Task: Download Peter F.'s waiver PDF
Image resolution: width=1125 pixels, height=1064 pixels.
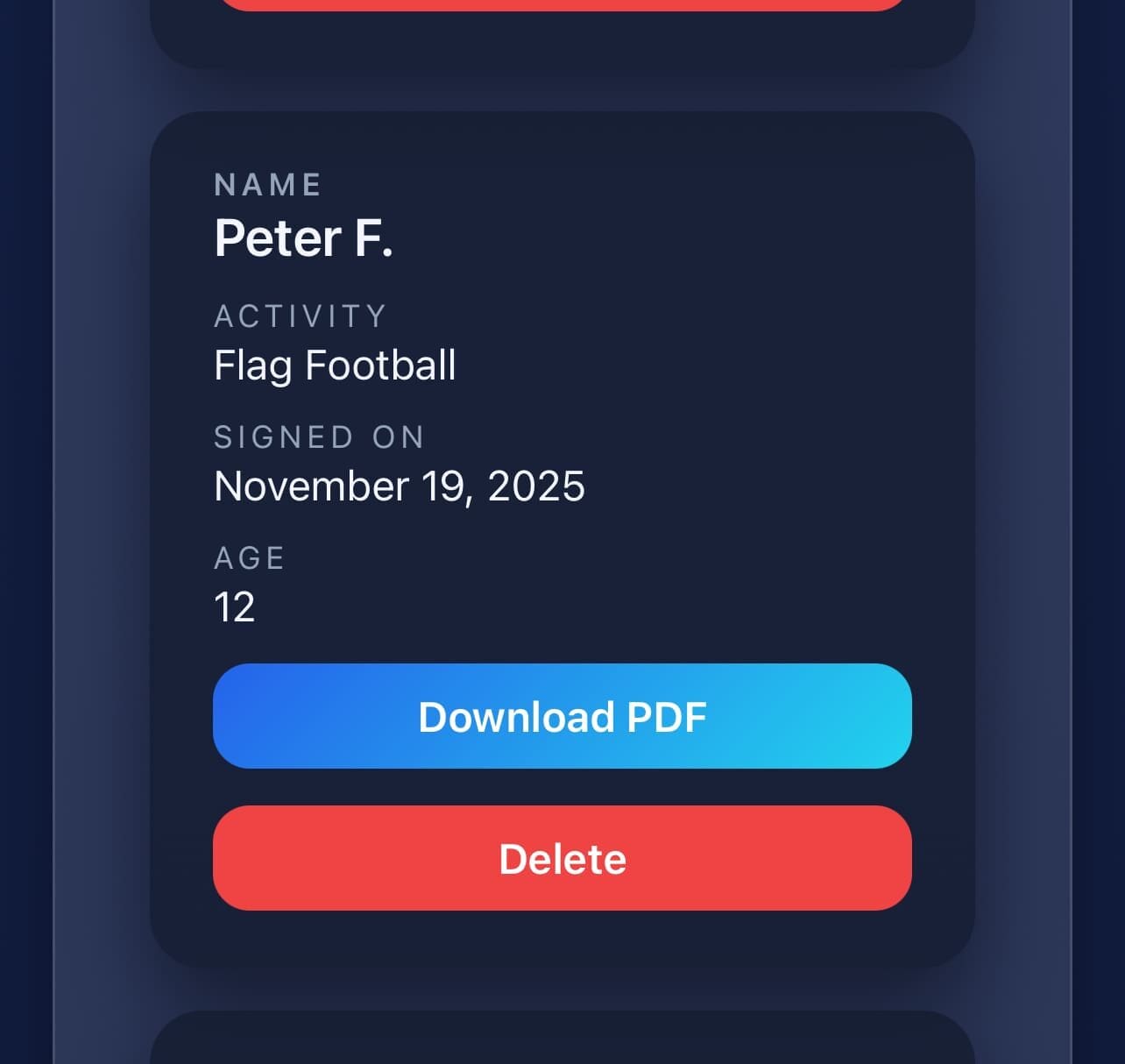Action: [562, 716]
